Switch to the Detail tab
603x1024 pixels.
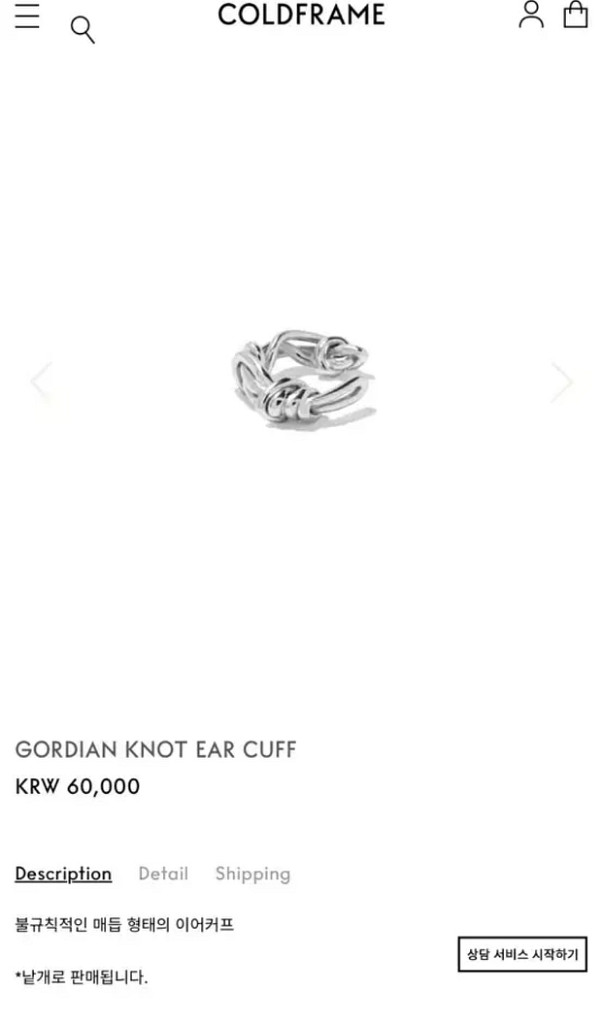(x=163, y=874)
